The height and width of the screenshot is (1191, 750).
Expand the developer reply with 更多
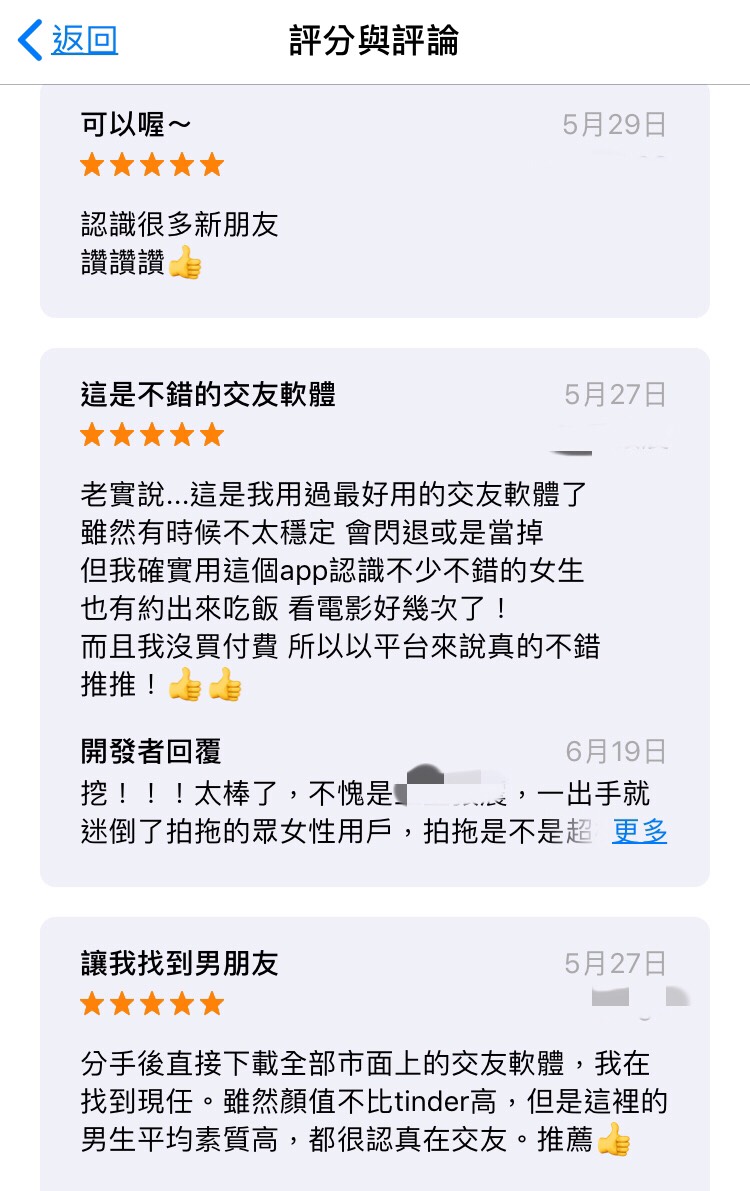tap(639, 831)
